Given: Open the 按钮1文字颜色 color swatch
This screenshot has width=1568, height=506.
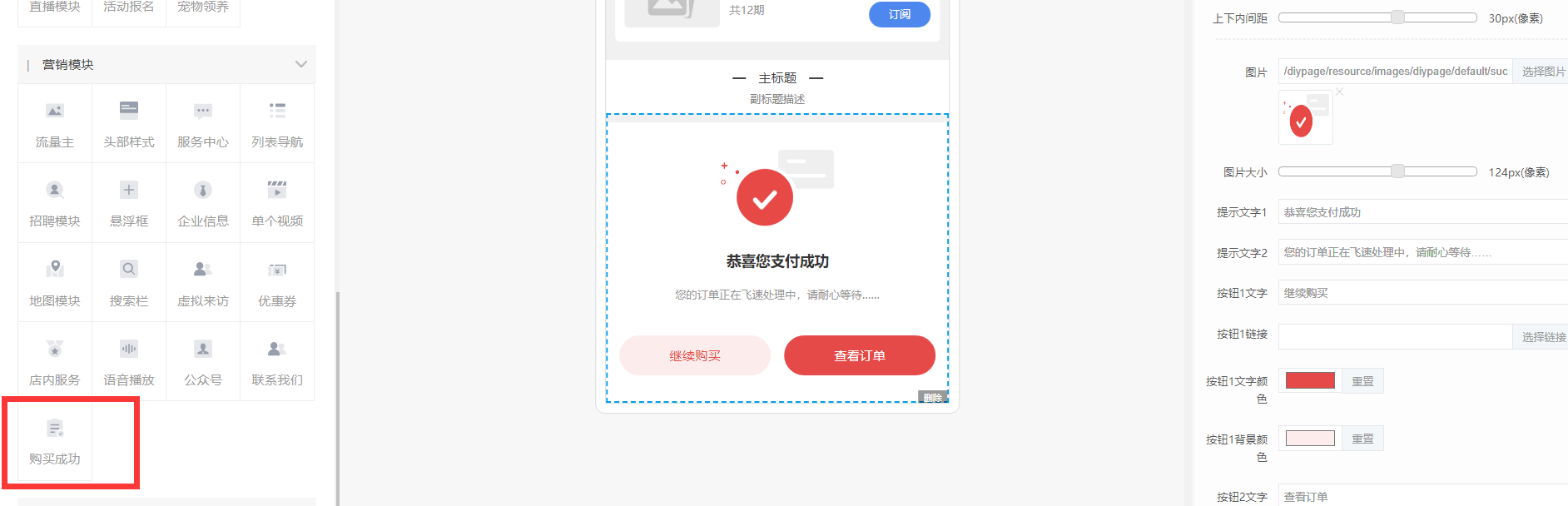Looking at the screenshot, I should point(1310,380).
